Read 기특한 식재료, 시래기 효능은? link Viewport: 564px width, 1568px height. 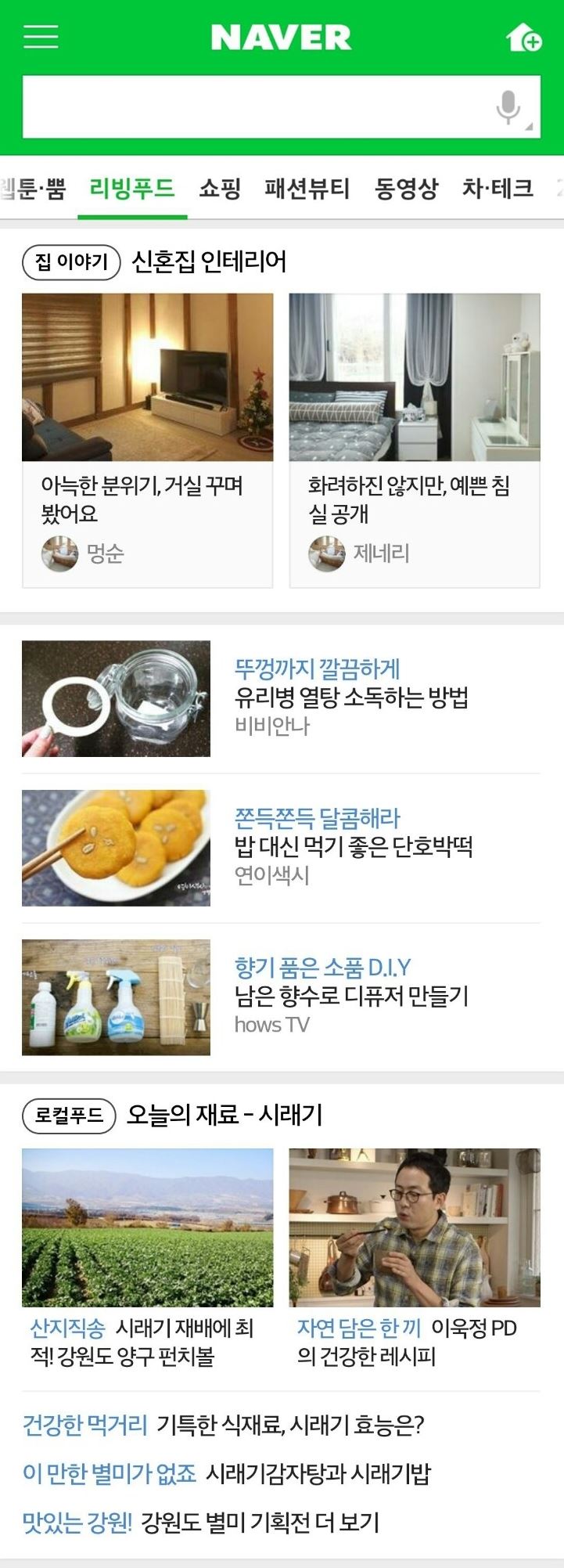289,1425
